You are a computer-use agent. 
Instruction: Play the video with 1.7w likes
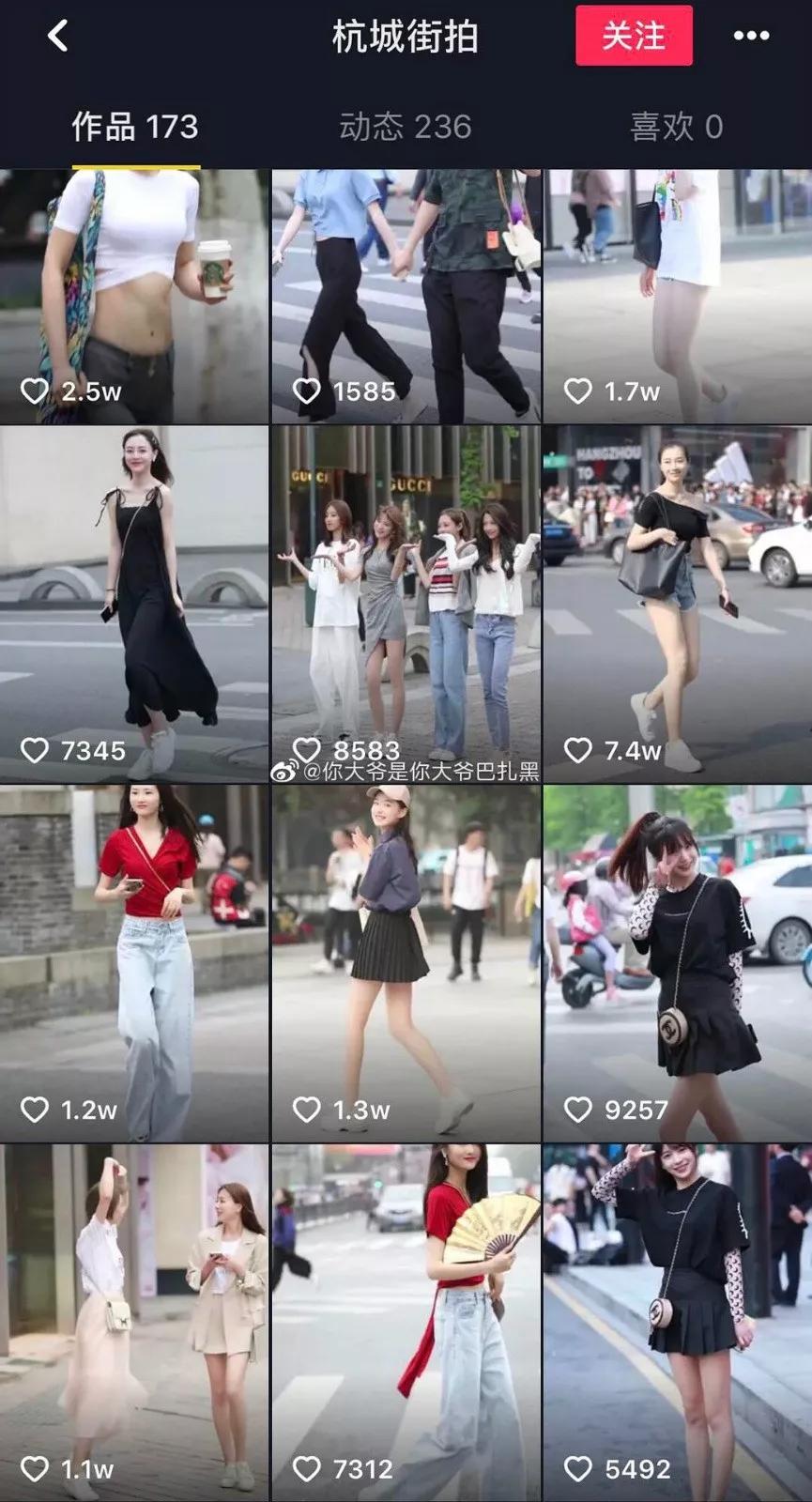[x=677, y=296]
